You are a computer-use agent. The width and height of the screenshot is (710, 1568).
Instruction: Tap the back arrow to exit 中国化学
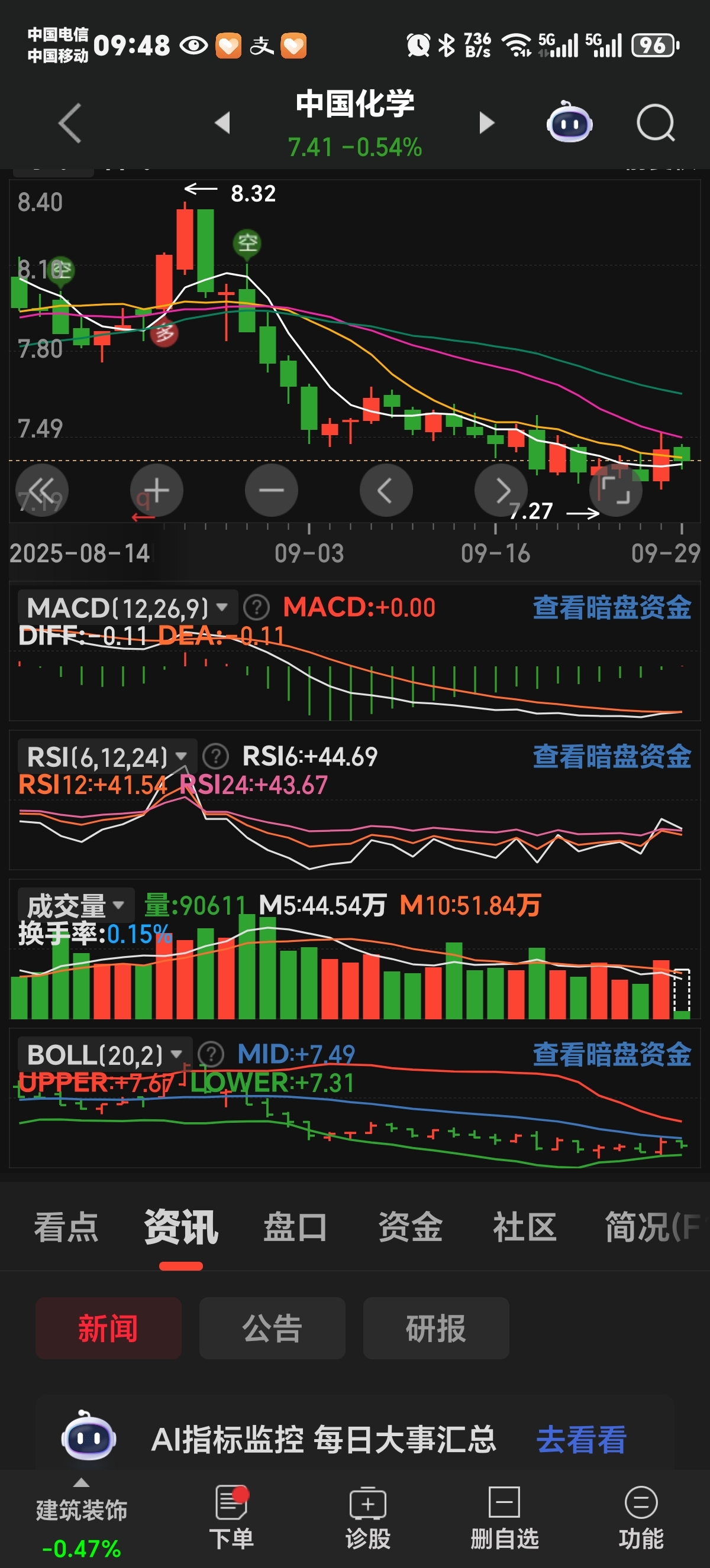click(69, 123)
